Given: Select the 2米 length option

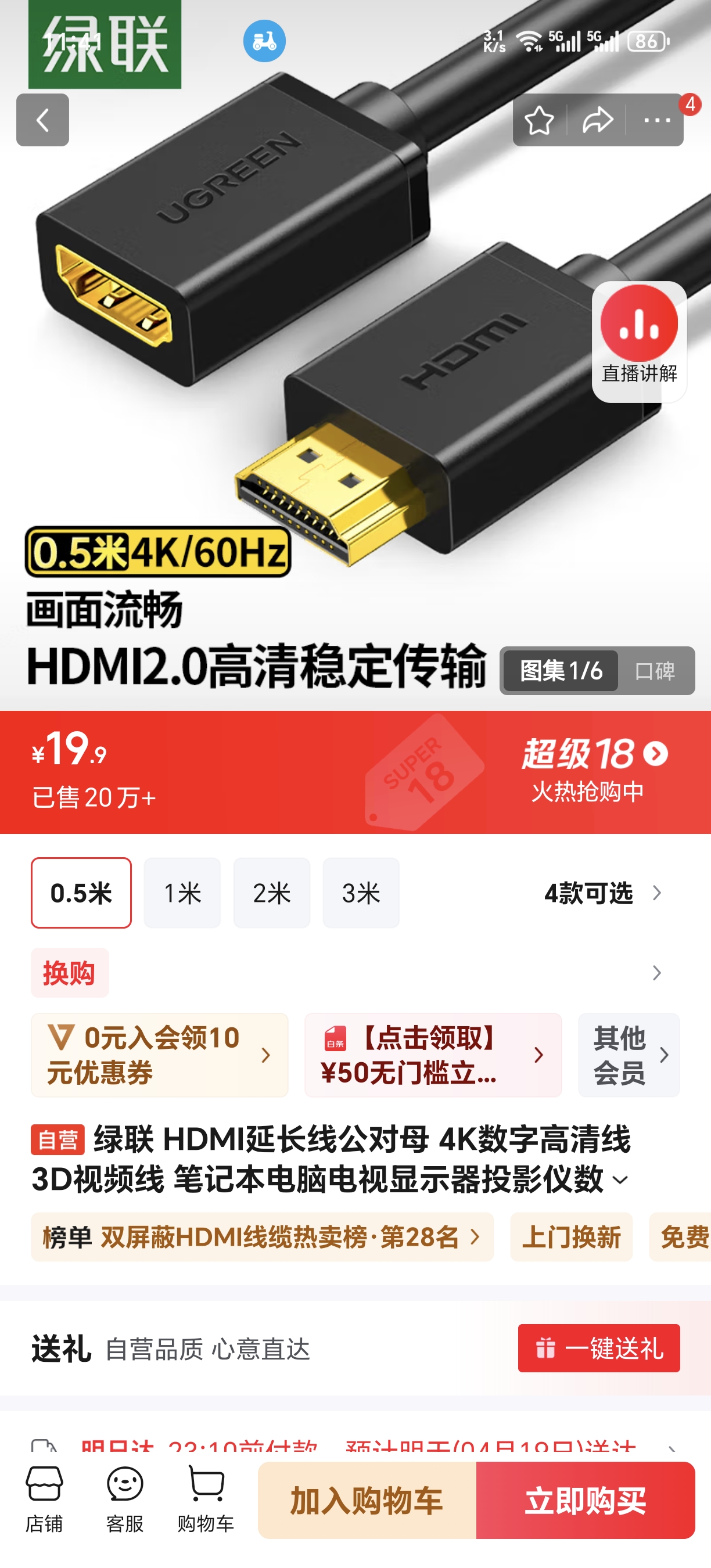Looking at the screenshot, I should [x=271, y=893].
